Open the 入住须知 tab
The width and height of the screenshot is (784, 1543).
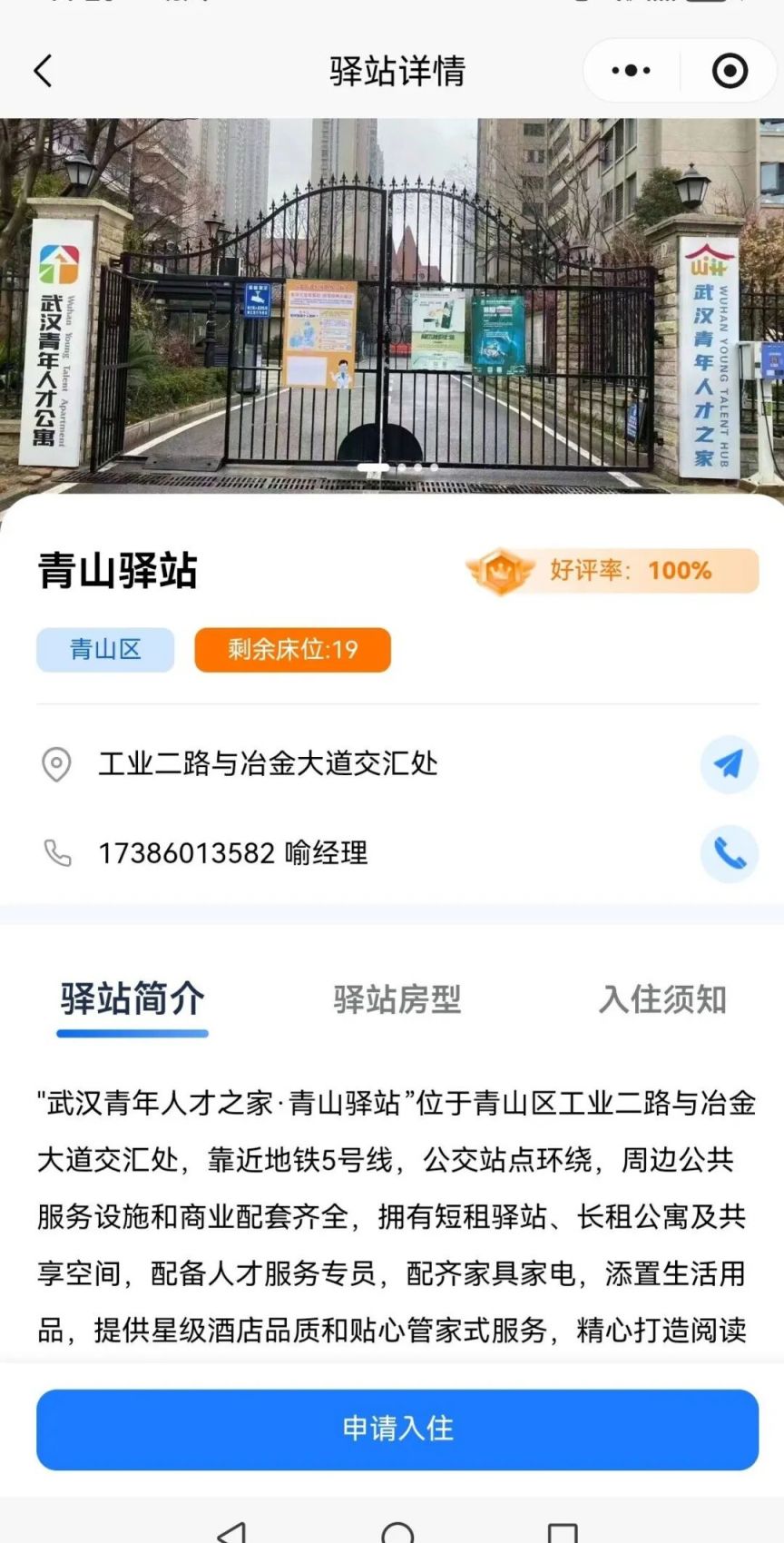tap(663, 1000)
